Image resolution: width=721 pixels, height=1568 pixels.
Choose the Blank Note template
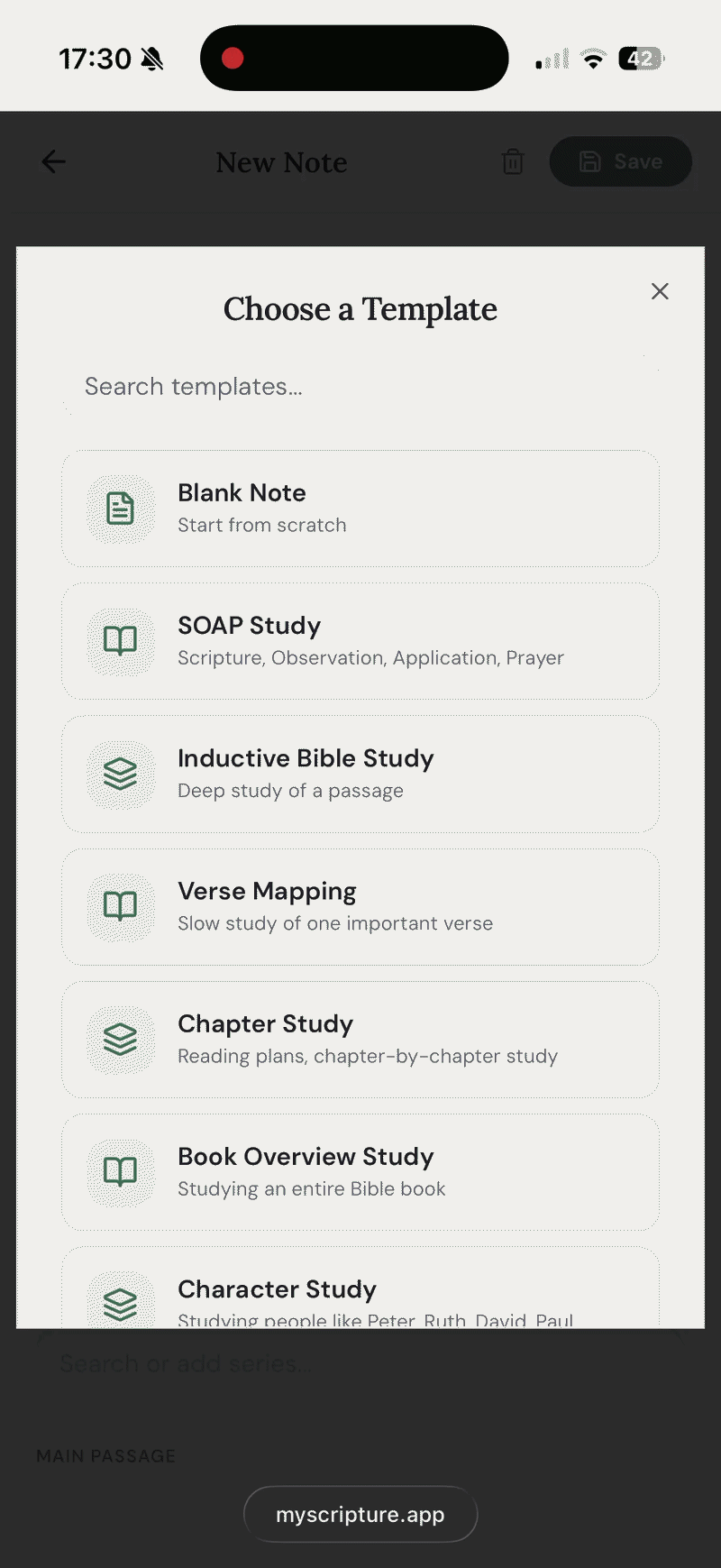coord(360,508)
